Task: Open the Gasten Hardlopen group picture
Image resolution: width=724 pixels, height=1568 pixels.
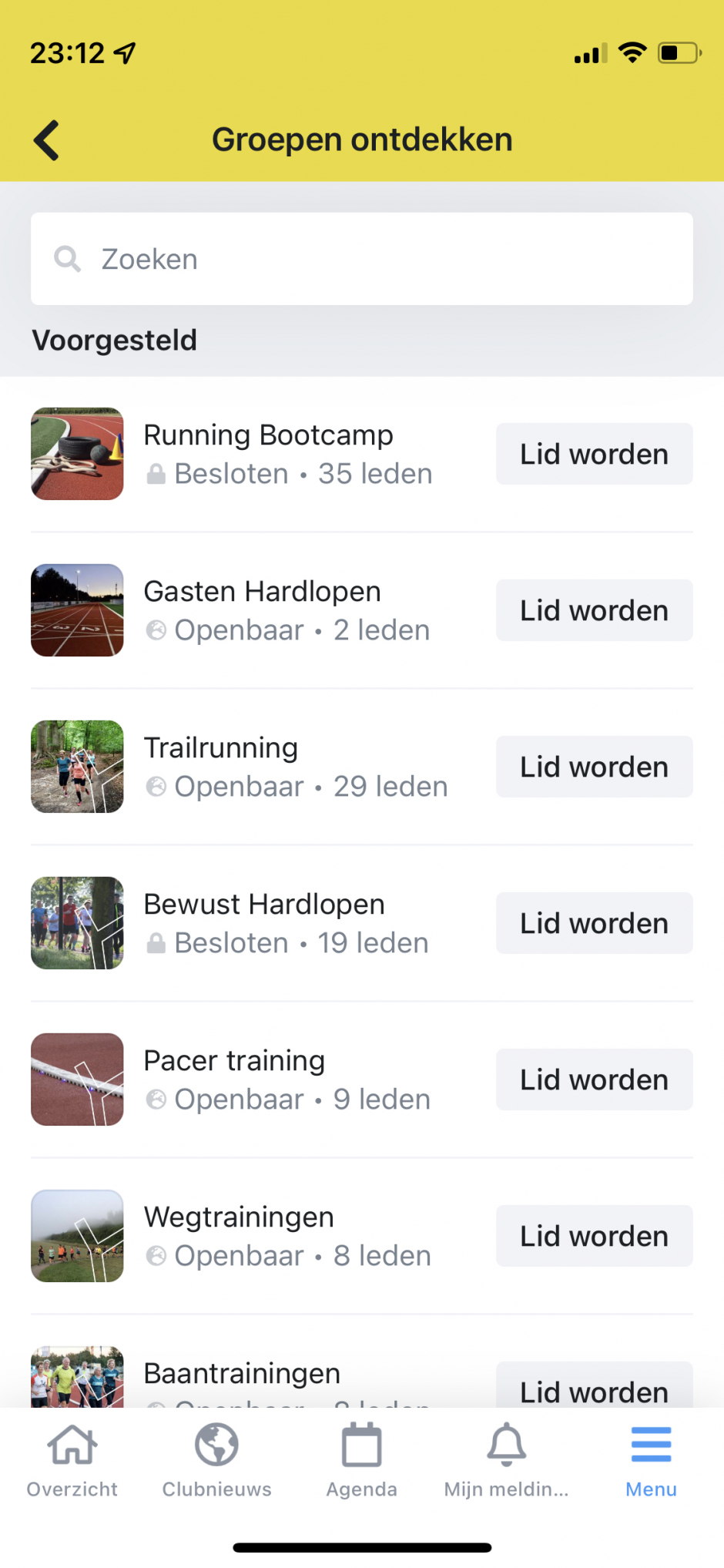Action: click(x=77, y=610)
